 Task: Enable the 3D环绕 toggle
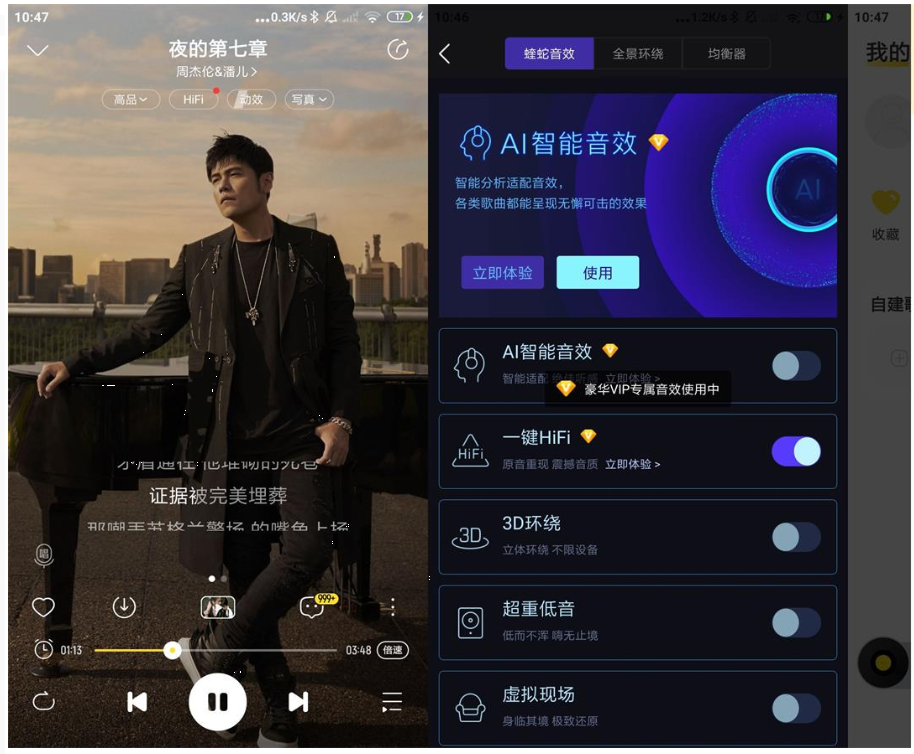point(796,537)
